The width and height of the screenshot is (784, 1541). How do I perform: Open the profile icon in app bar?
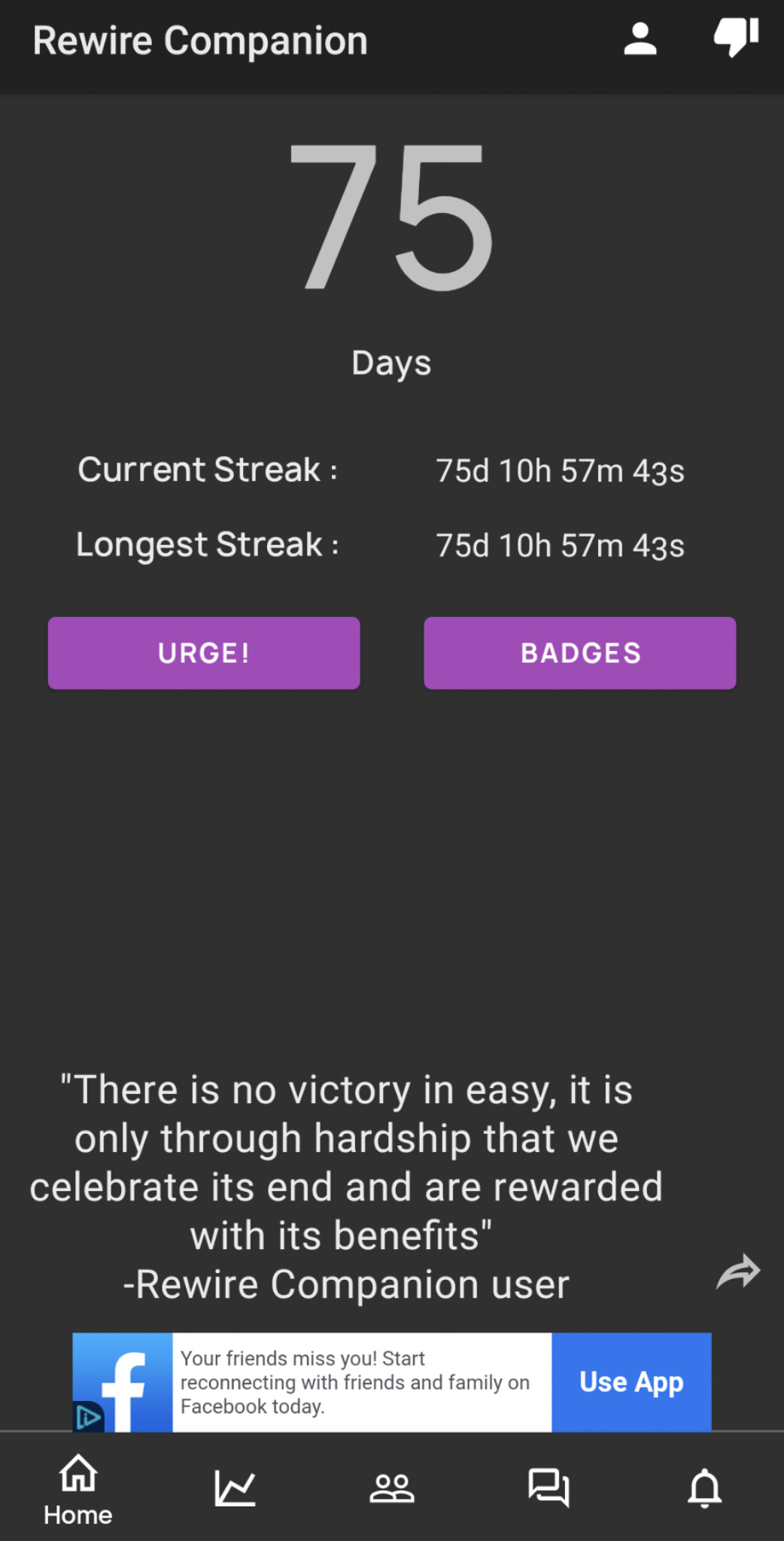[640, 39]
